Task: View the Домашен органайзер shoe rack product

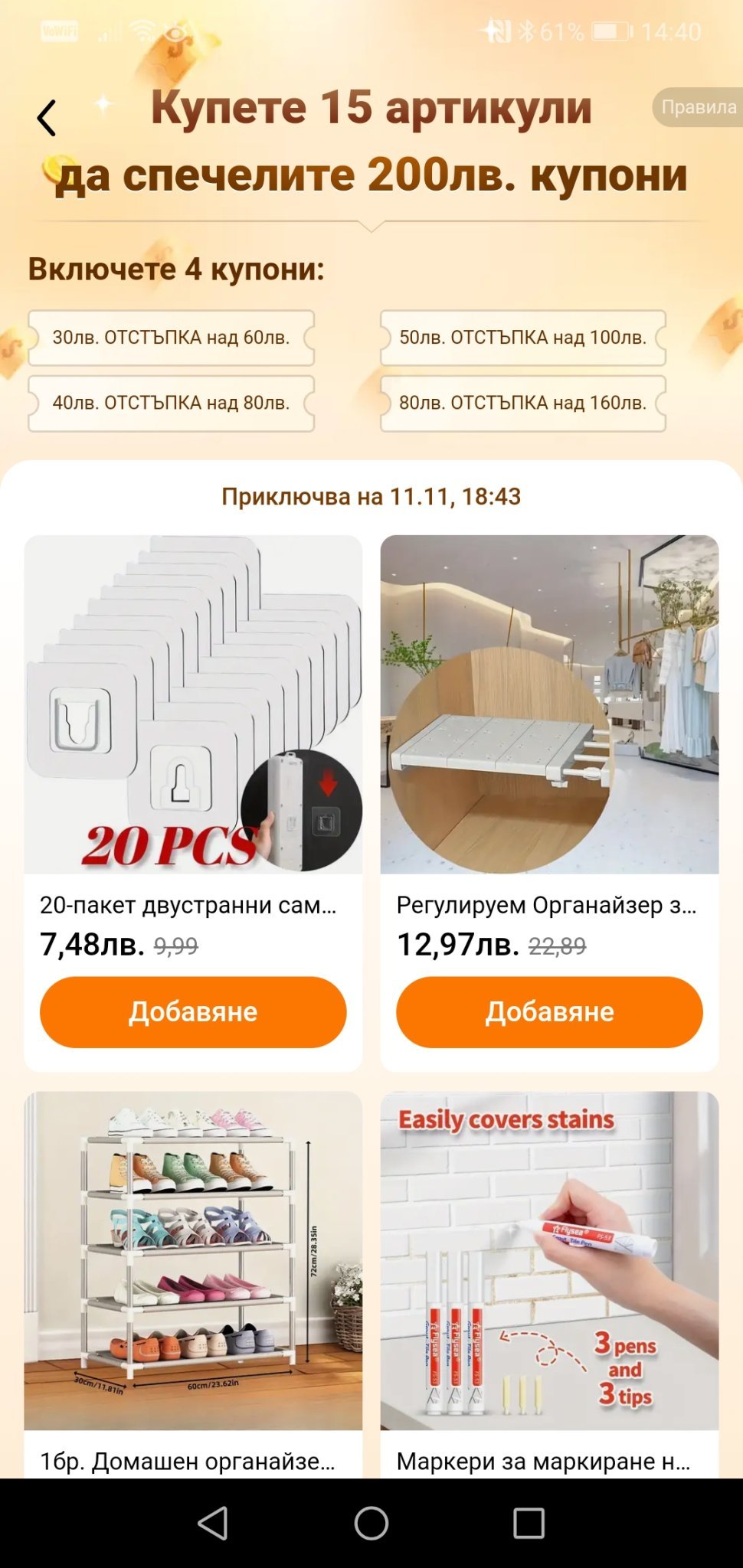Action: point(193,1260)
